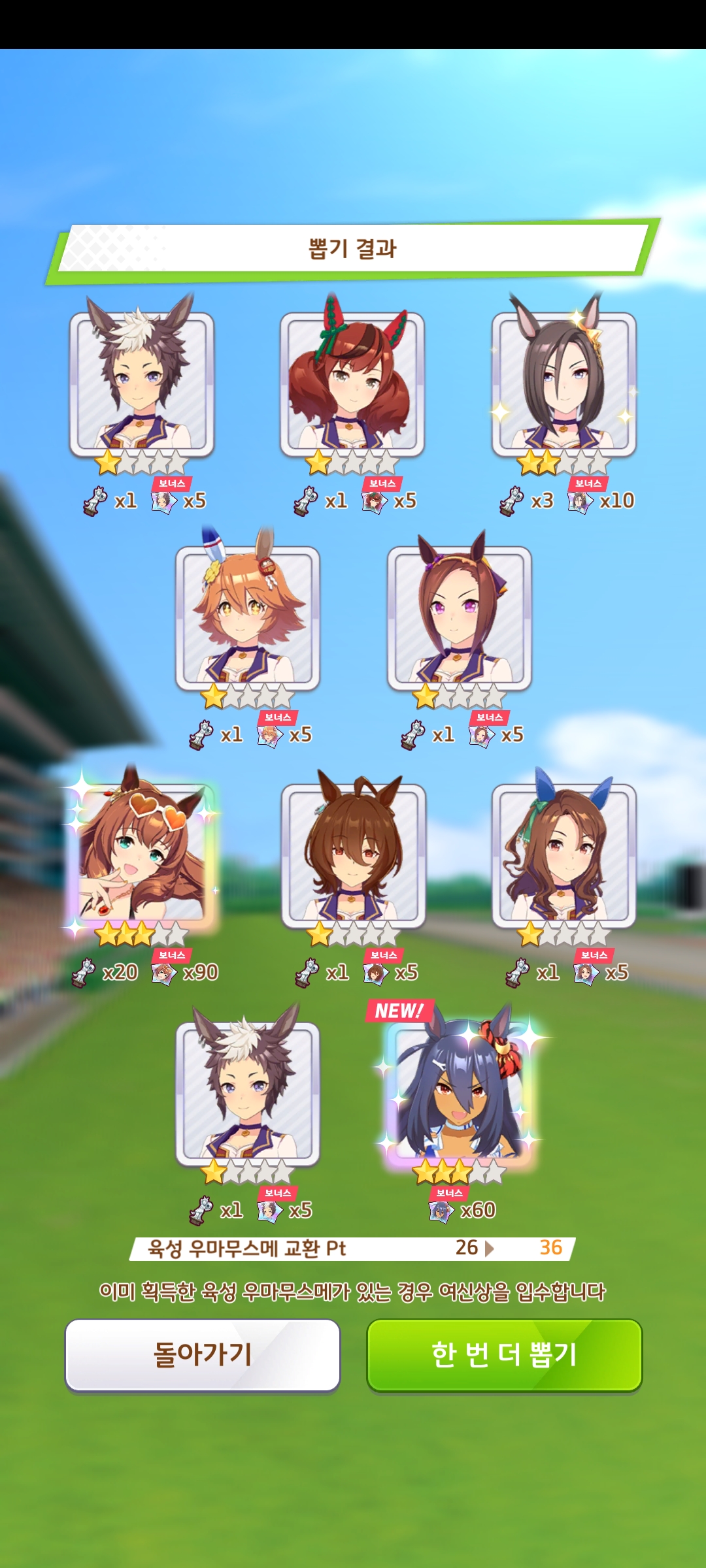This screenshot has width=706, height=1568.
Task: Draw again with 한 번 더 뽑기
Action: pos(504,1354)
